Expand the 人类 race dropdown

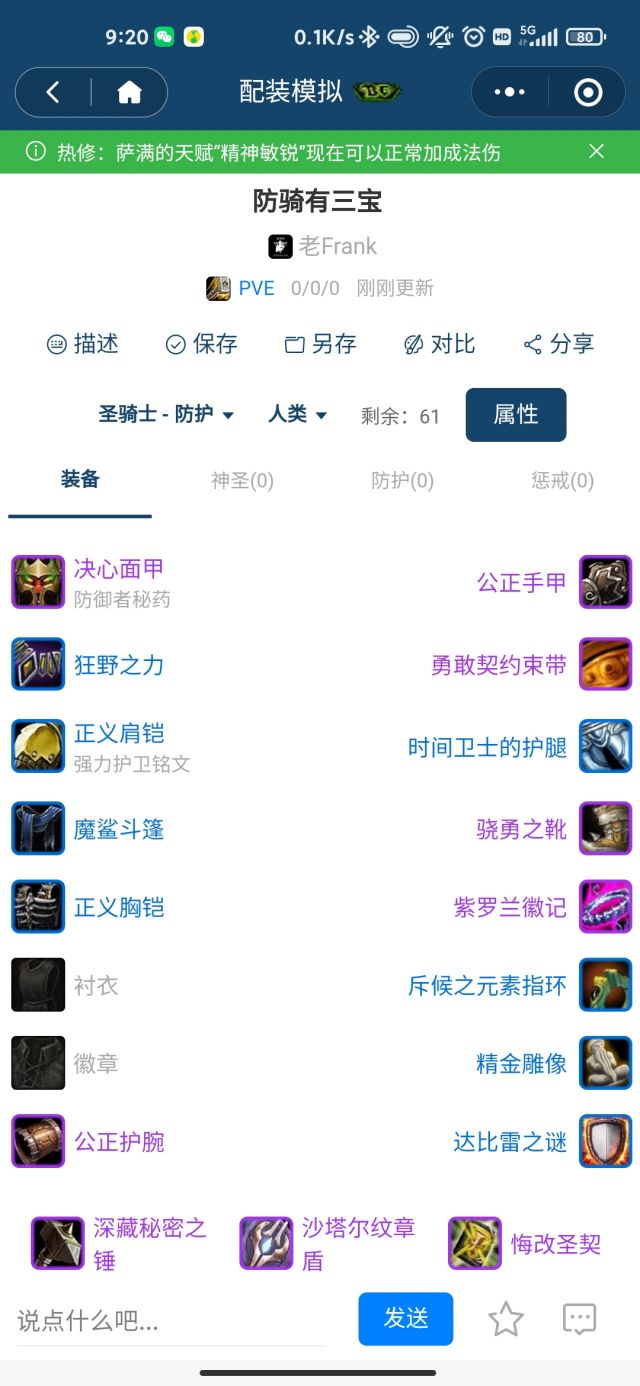coord(297,414)
